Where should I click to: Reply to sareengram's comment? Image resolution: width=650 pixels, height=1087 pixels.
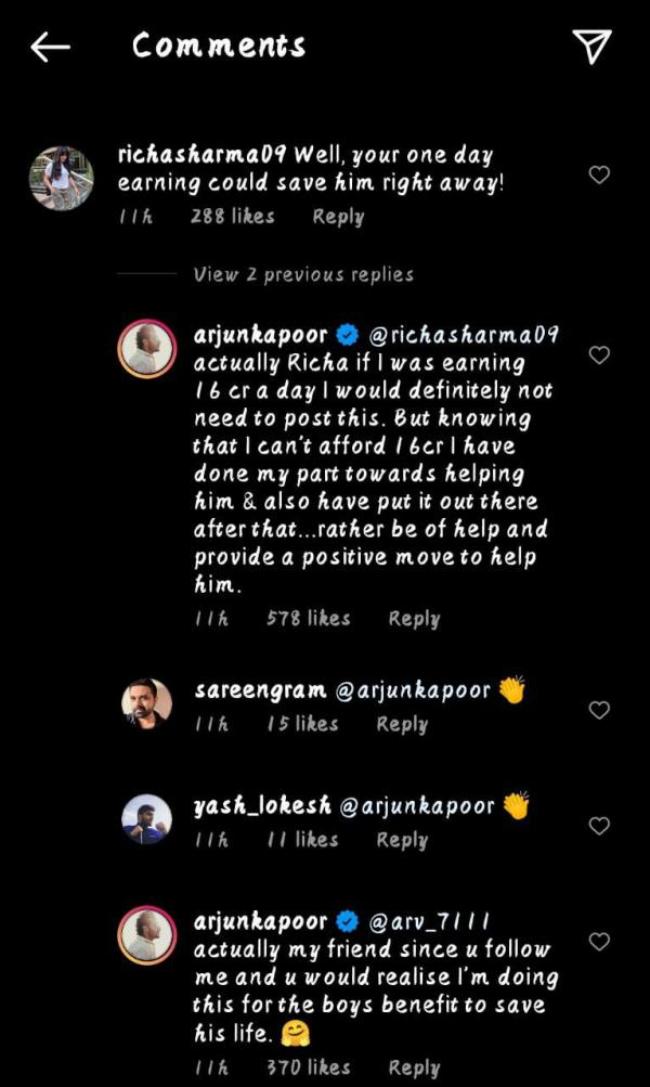tap(402, 724)
